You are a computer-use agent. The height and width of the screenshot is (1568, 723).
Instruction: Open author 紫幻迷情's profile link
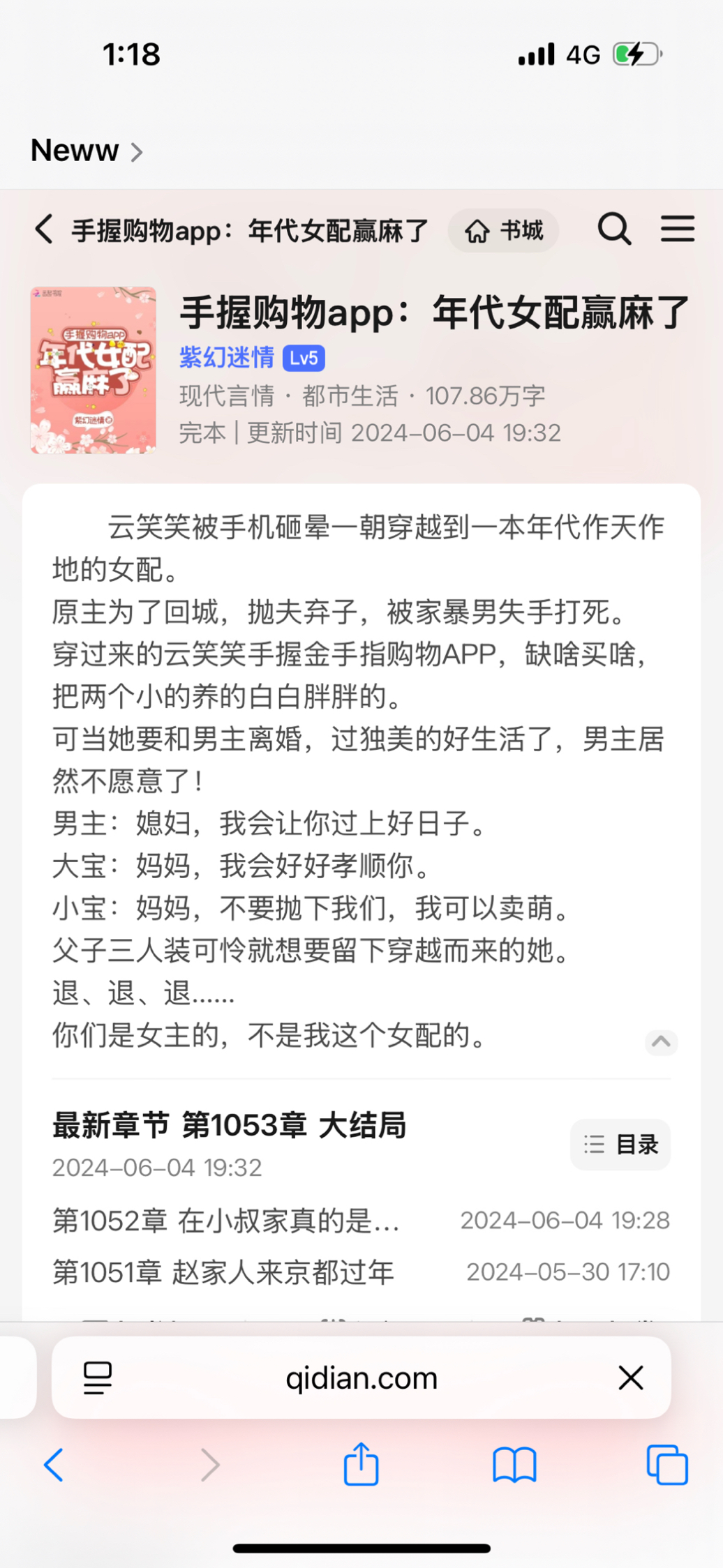pyautogui.click(x=227, y=358)
